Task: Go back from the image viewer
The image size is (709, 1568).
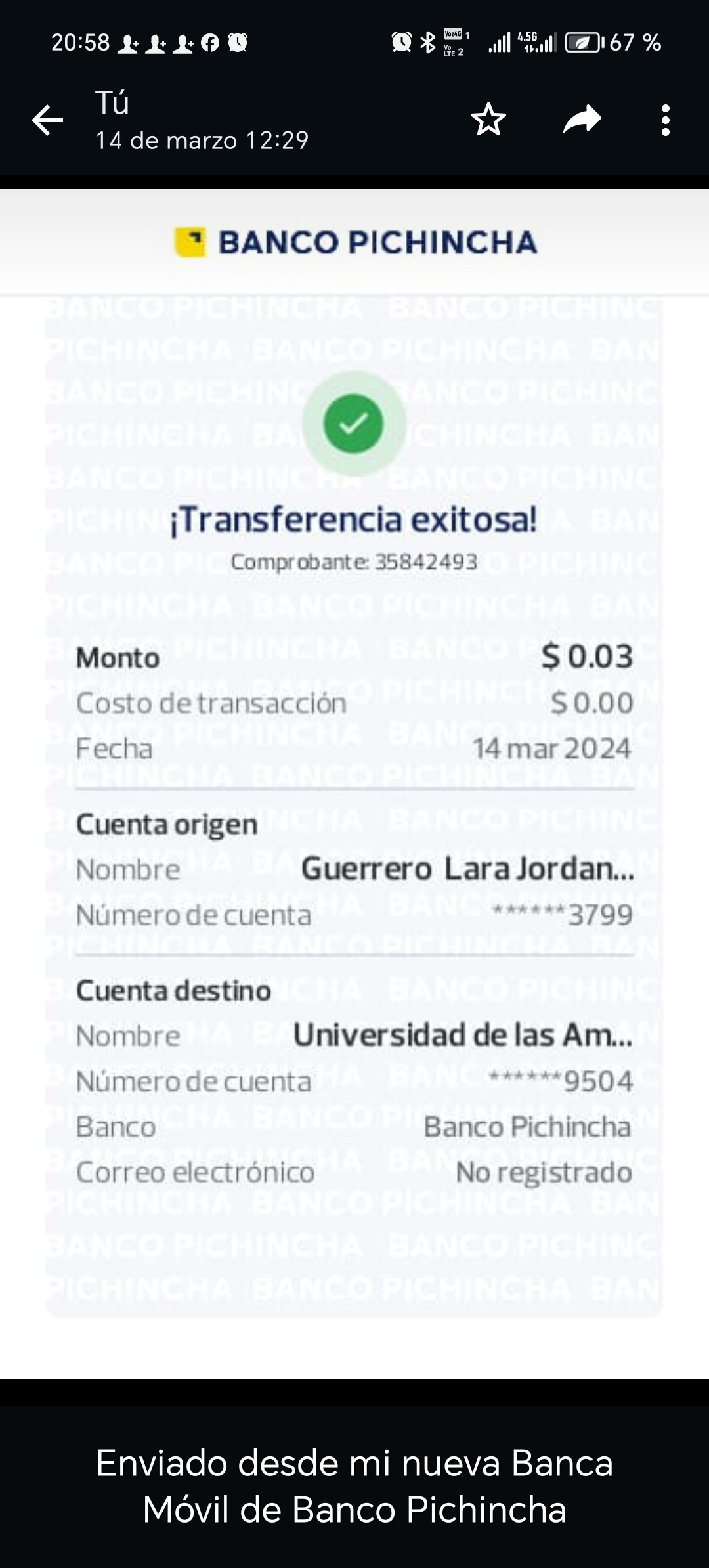Action: pyautogui.click(x=47, y=120)
